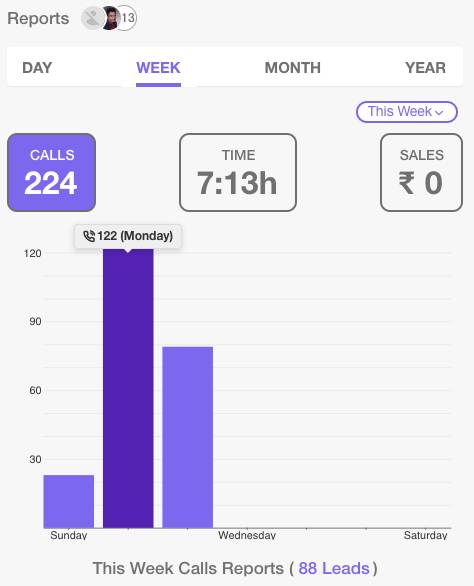Expand the This Week dropdown
The image size is (474, 586).
pyautogui.click(x=407, y=112)
